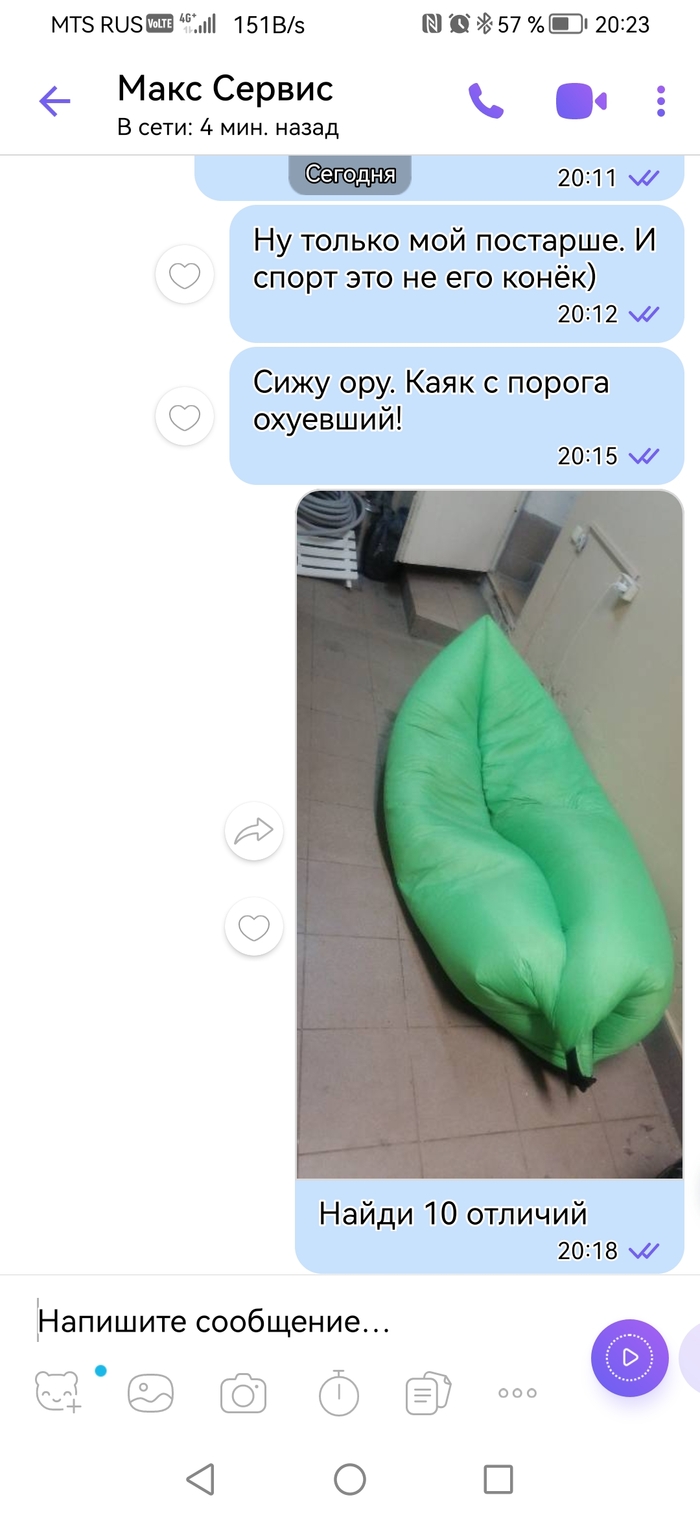The height and width of the screenshot is (1517, 700).
Task: Show more attachment options
Action: 517,1392
